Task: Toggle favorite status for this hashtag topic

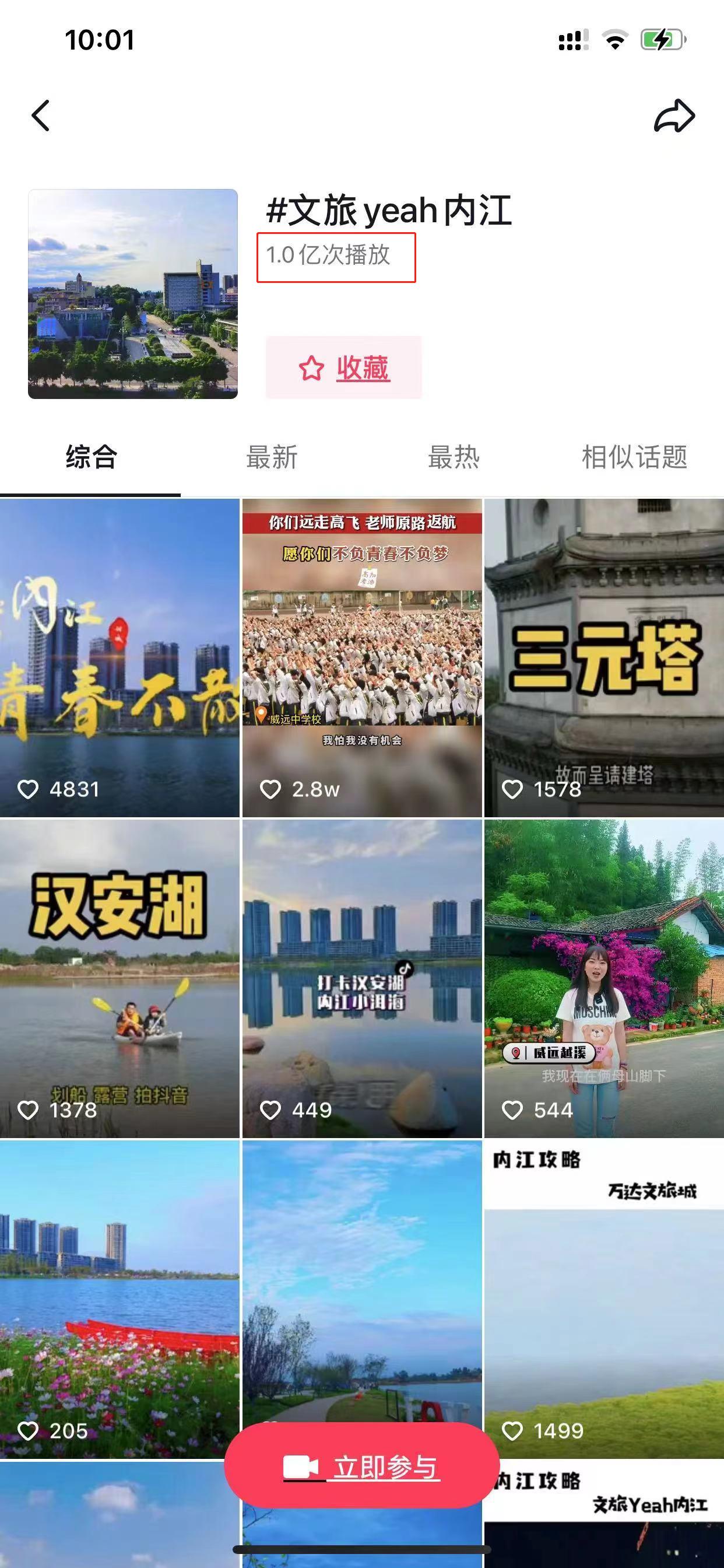Action: (343, 367)
